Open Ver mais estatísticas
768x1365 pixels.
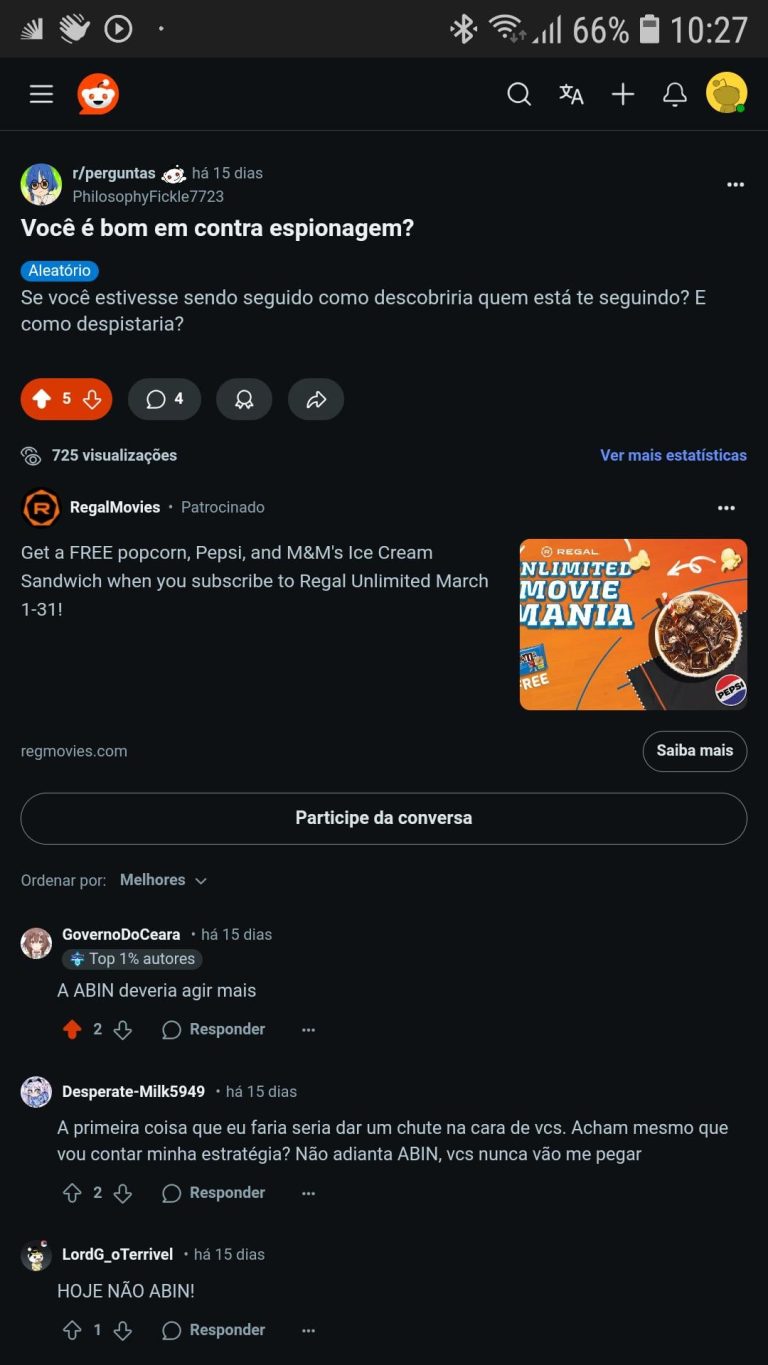[673, 455]
